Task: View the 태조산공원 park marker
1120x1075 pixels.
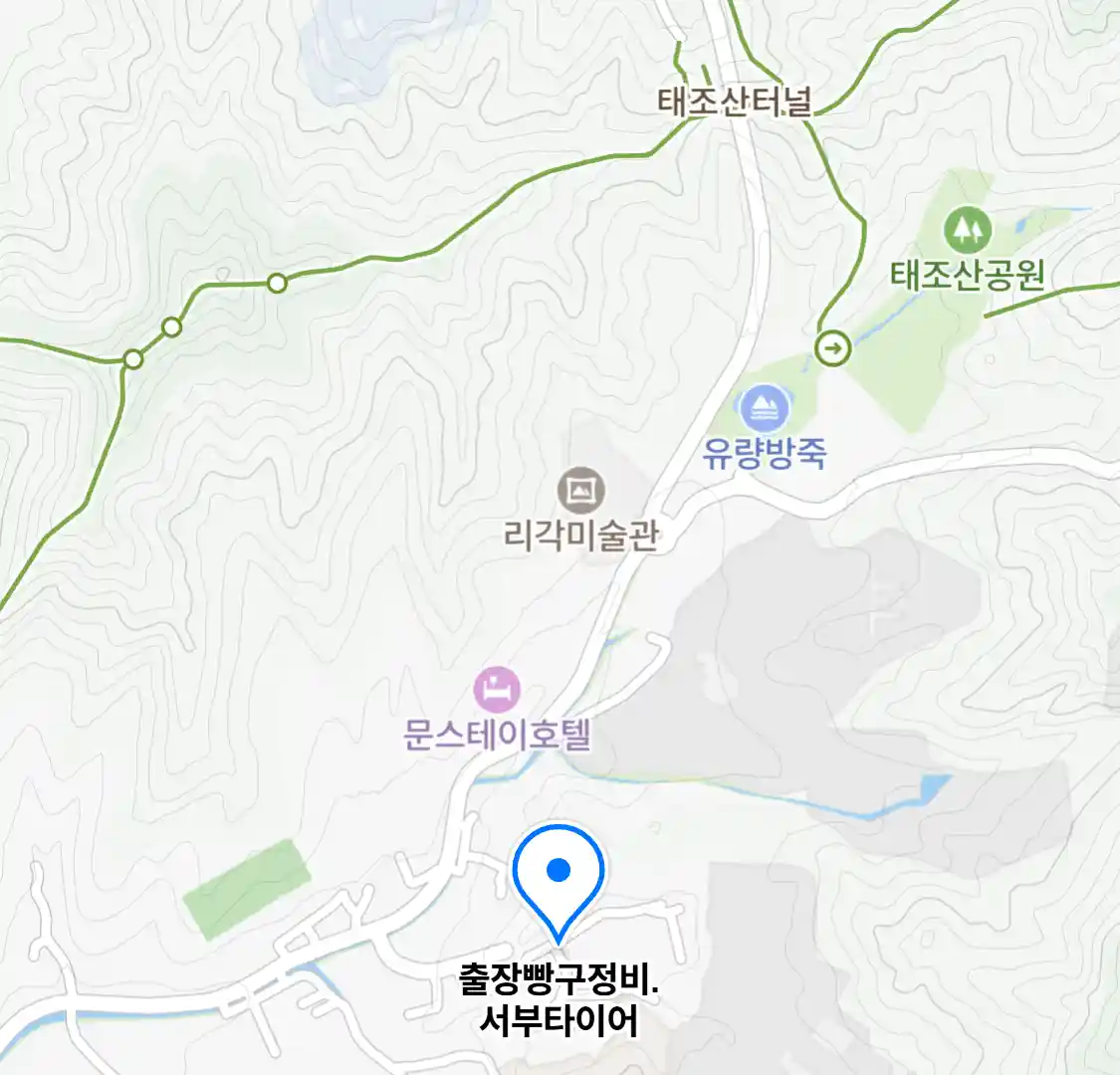Action: point(967,231)
